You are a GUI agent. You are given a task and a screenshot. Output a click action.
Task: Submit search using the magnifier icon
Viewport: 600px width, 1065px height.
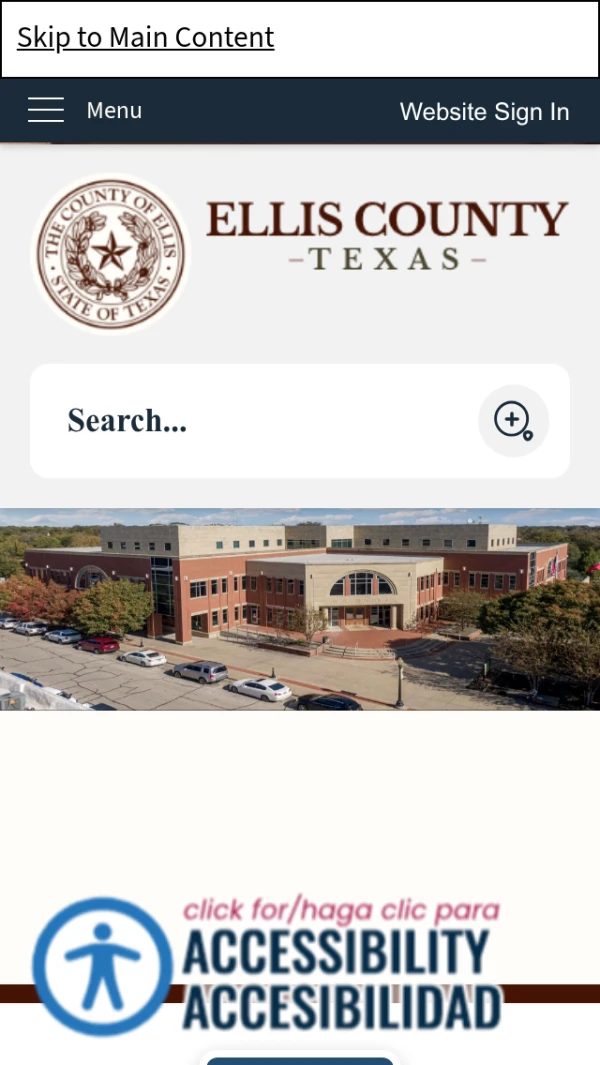pos(513,421)
